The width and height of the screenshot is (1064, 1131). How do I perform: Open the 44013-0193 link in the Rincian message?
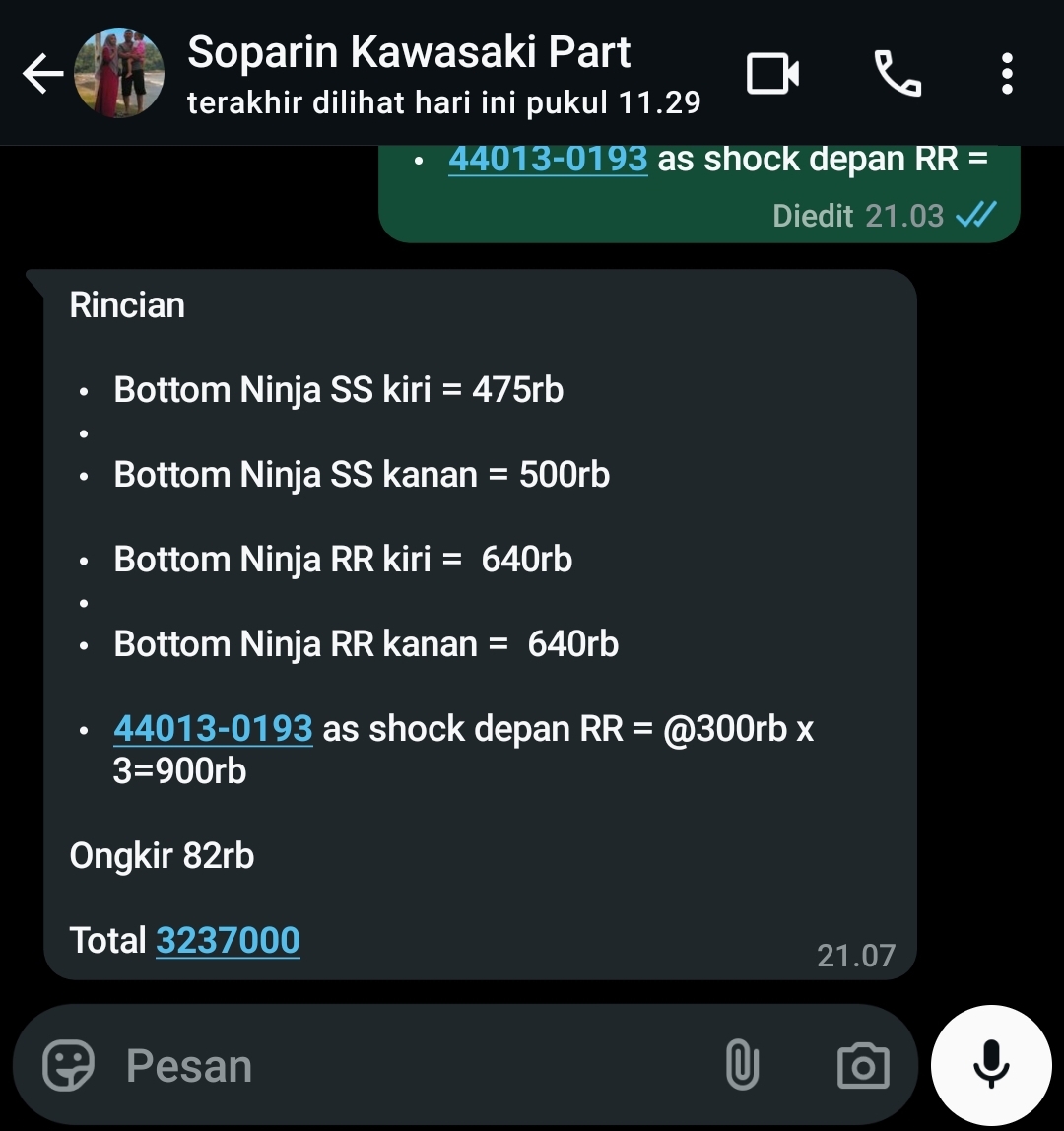coord(213,729)
